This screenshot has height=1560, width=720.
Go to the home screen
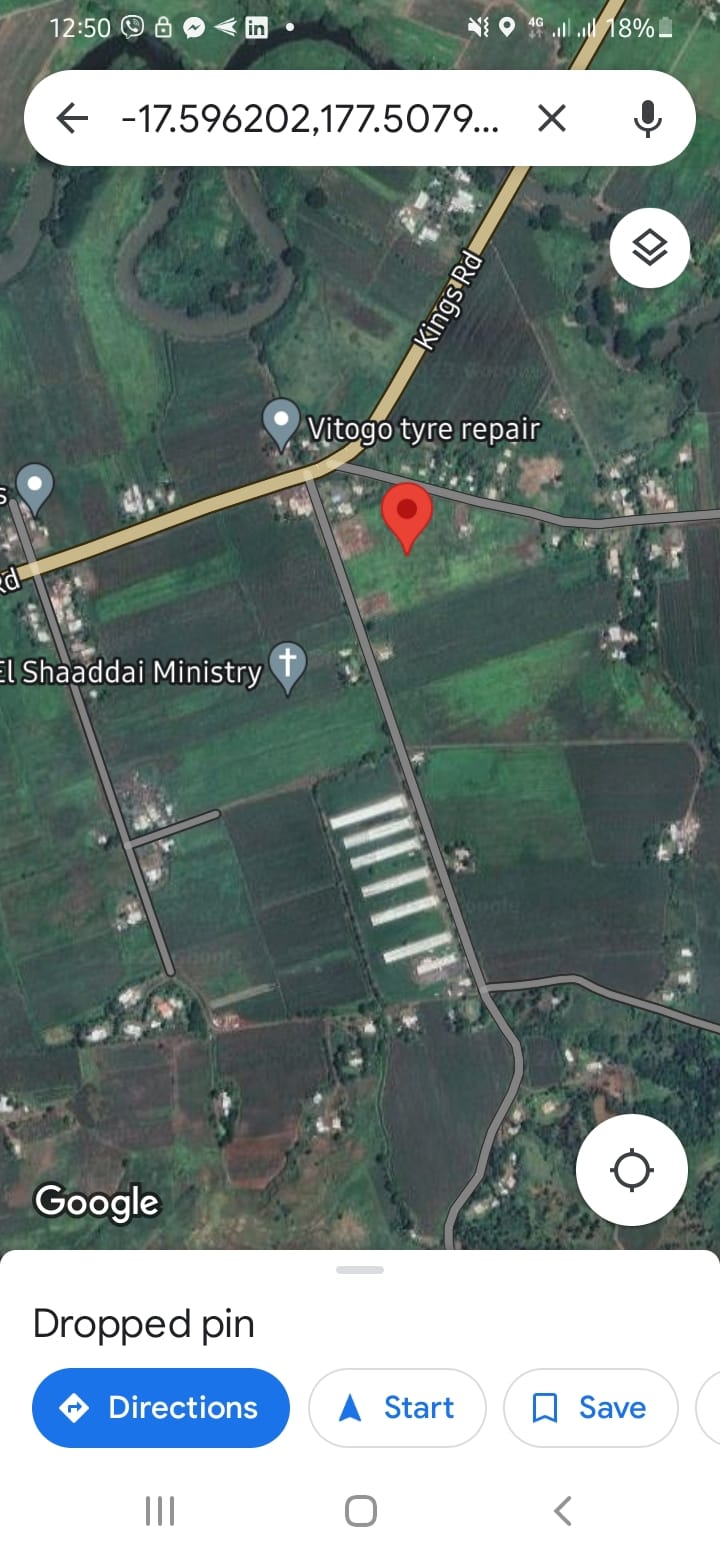point(360,1510)
